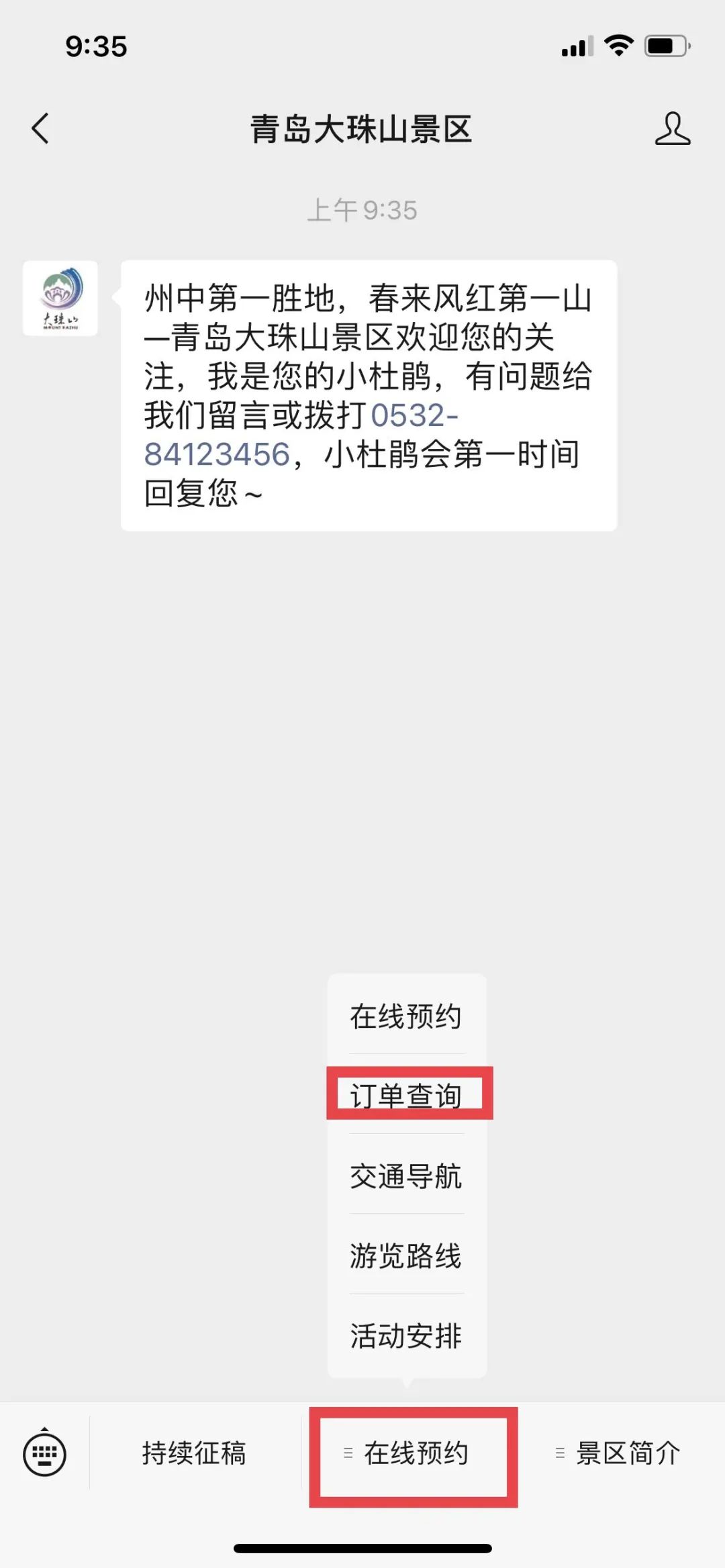Go back from 青岛大珠山景区 chat
725x1568 pixels.
point(40,128)
